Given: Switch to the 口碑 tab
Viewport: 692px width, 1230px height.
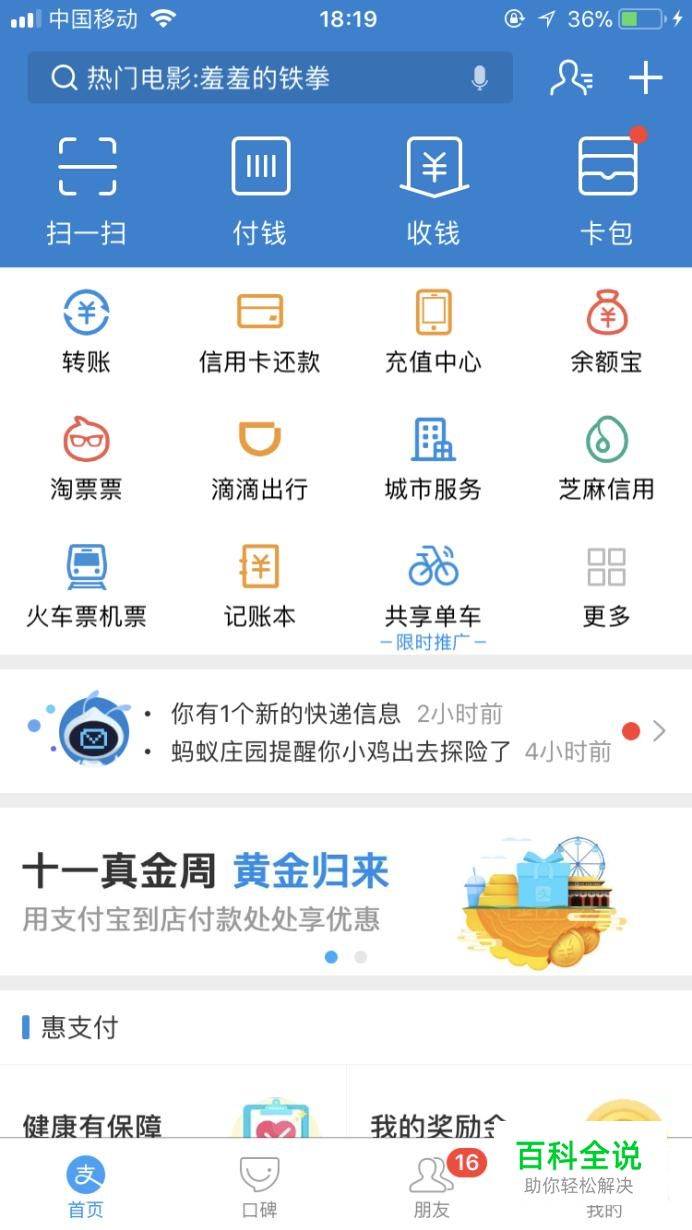Looking at the screenshot, I should [260, 1187].
